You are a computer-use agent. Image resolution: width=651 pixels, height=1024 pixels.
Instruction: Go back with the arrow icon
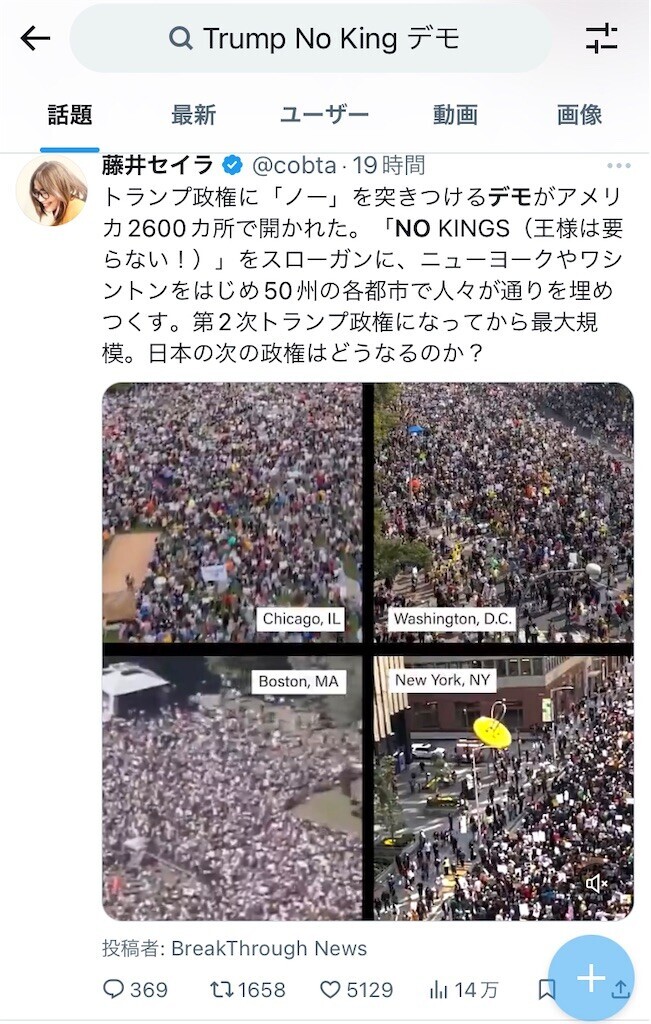point(35,39)
